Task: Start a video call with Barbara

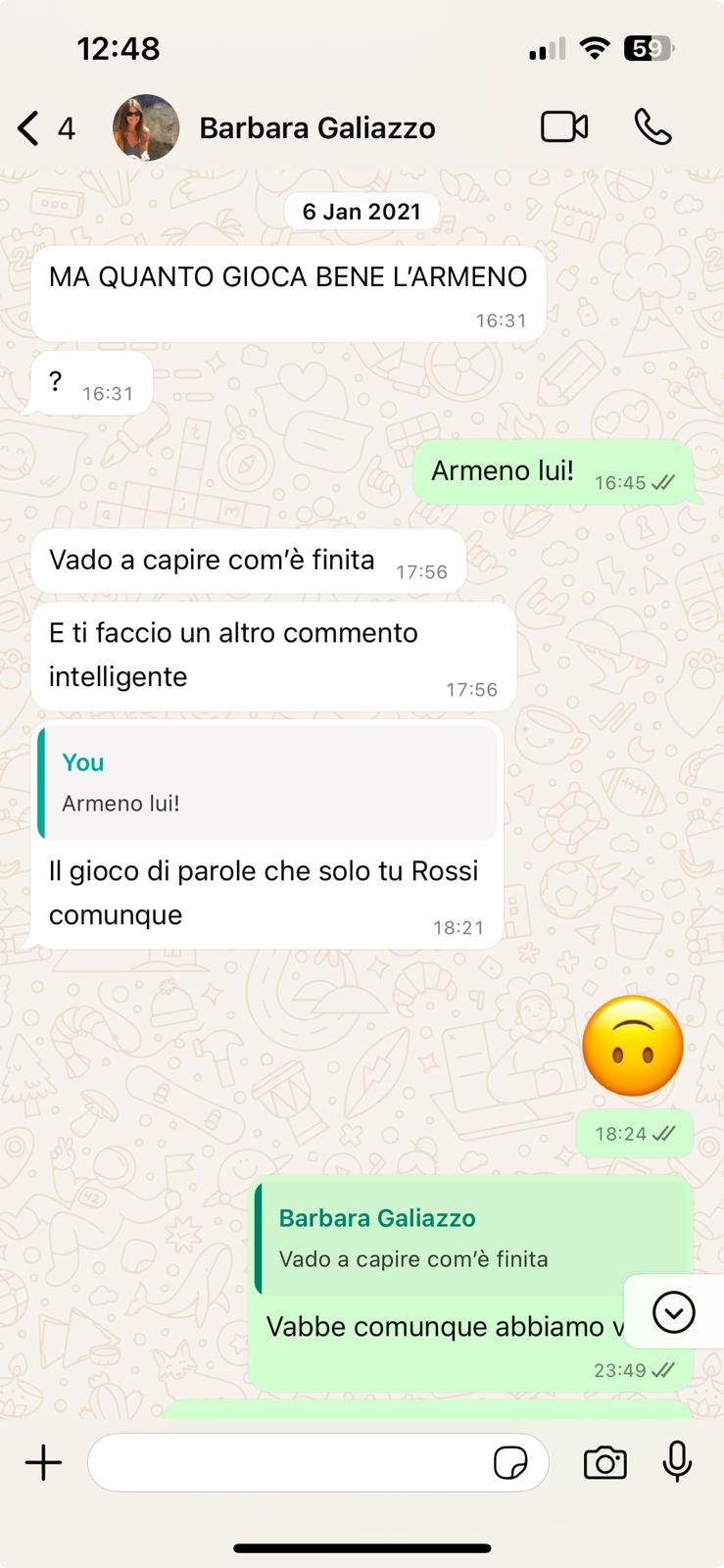Action: tap(564, 127)
